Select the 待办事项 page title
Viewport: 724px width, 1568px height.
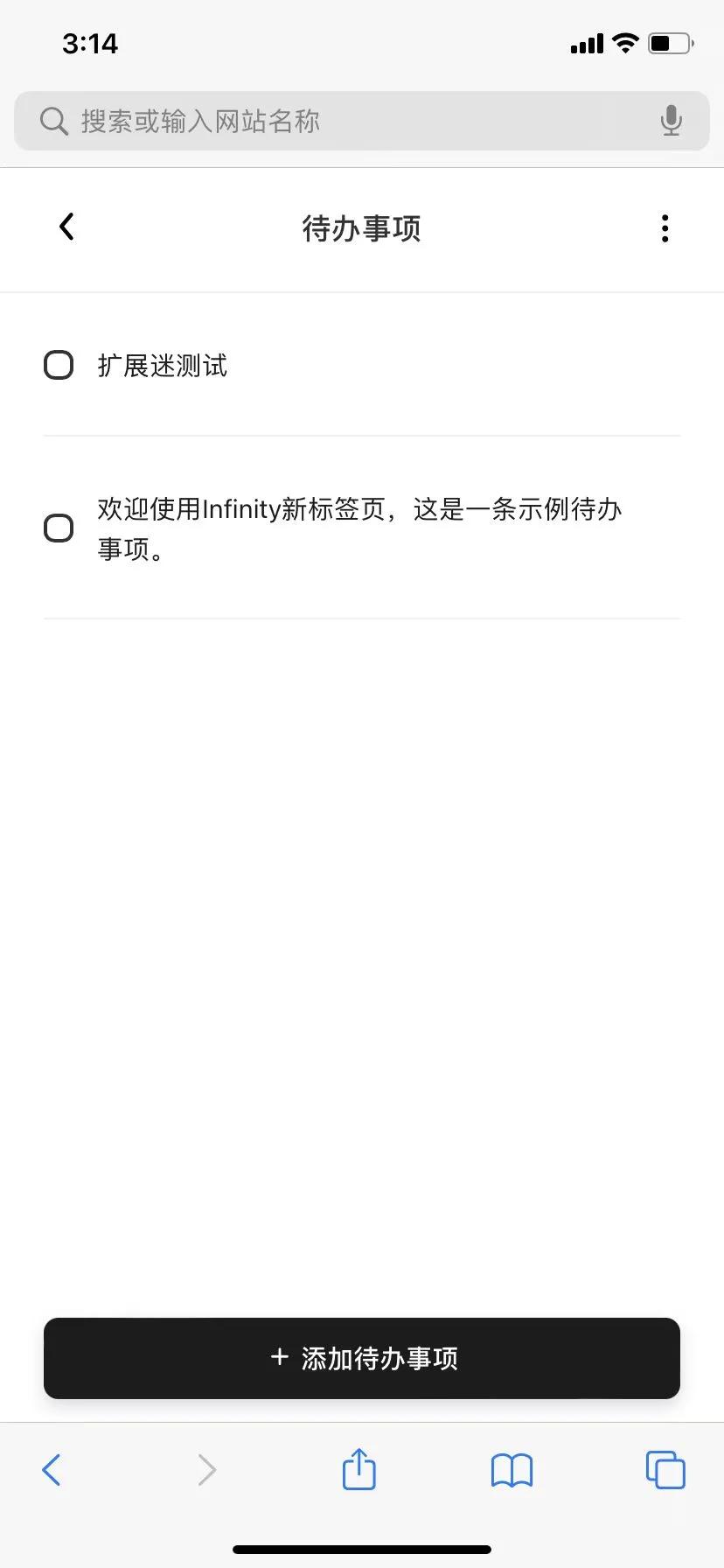pos(361,227)
